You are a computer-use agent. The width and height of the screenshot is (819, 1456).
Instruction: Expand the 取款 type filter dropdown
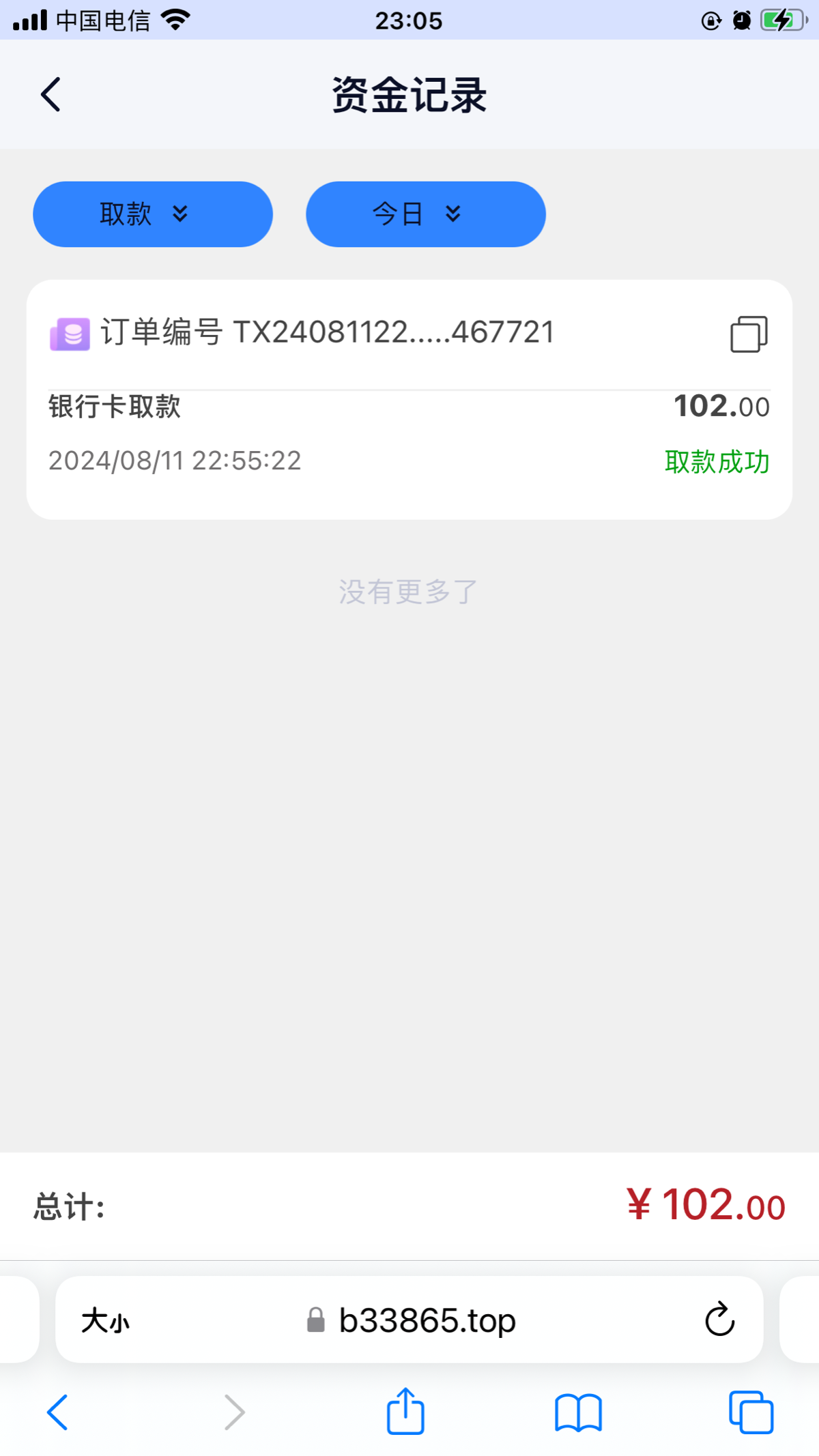click(x=153, y=214)
